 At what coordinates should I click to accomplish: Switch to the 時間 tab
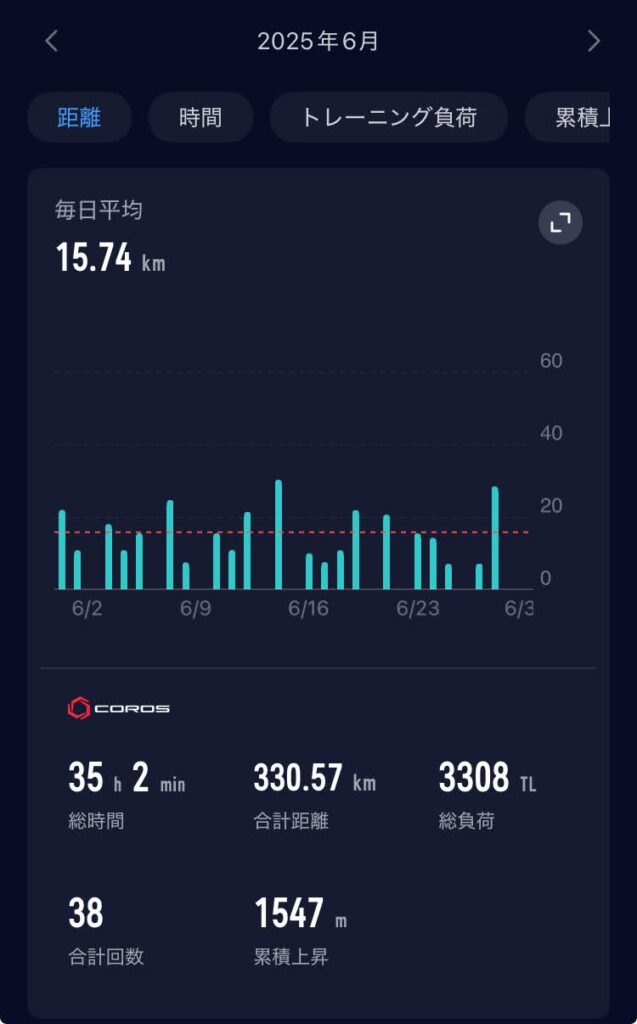point(201,118)
